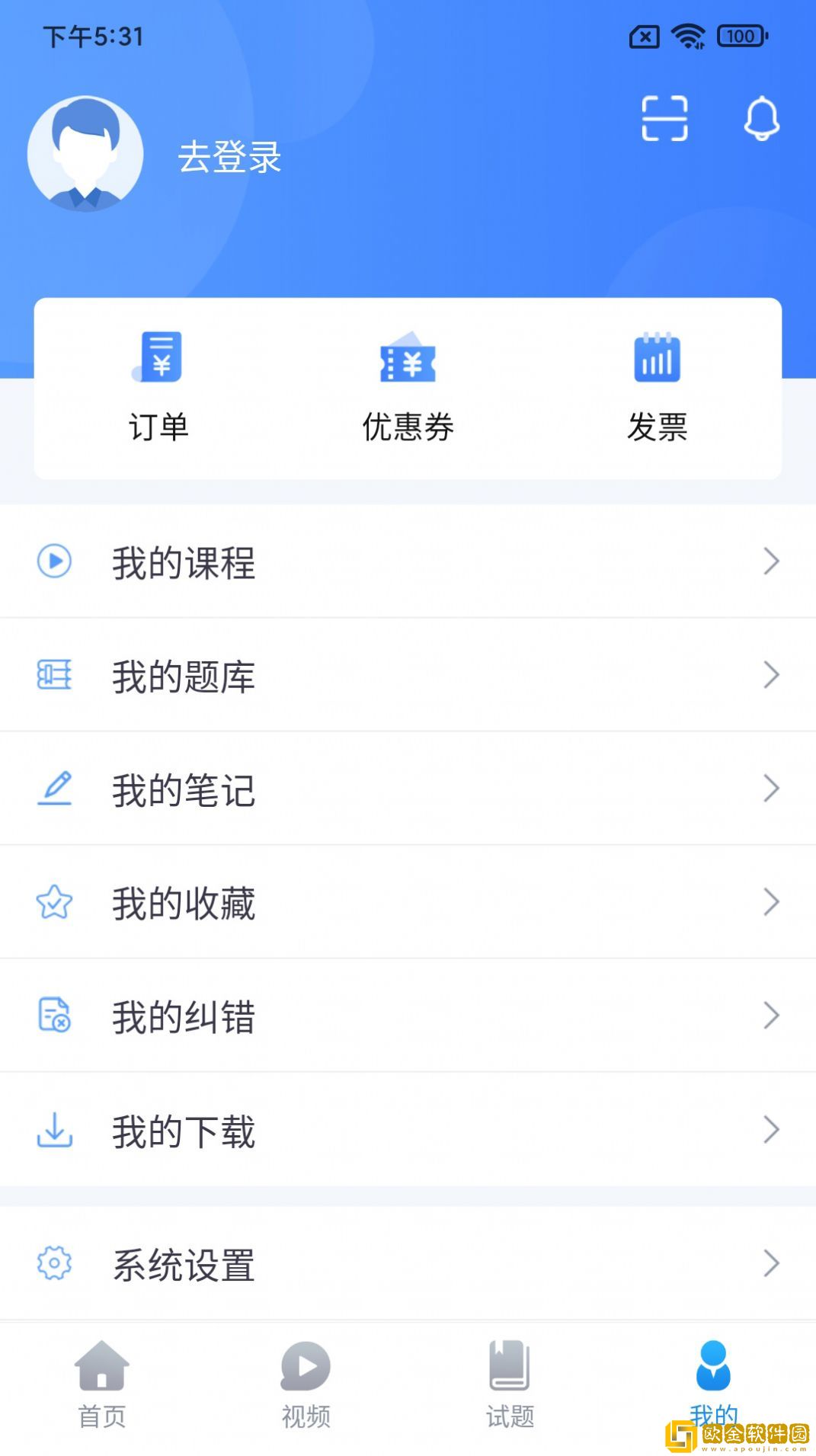This screenshot has width=816, height=1456.
Task: Switch to the 视频 tab
Action: click(305, 1387)
